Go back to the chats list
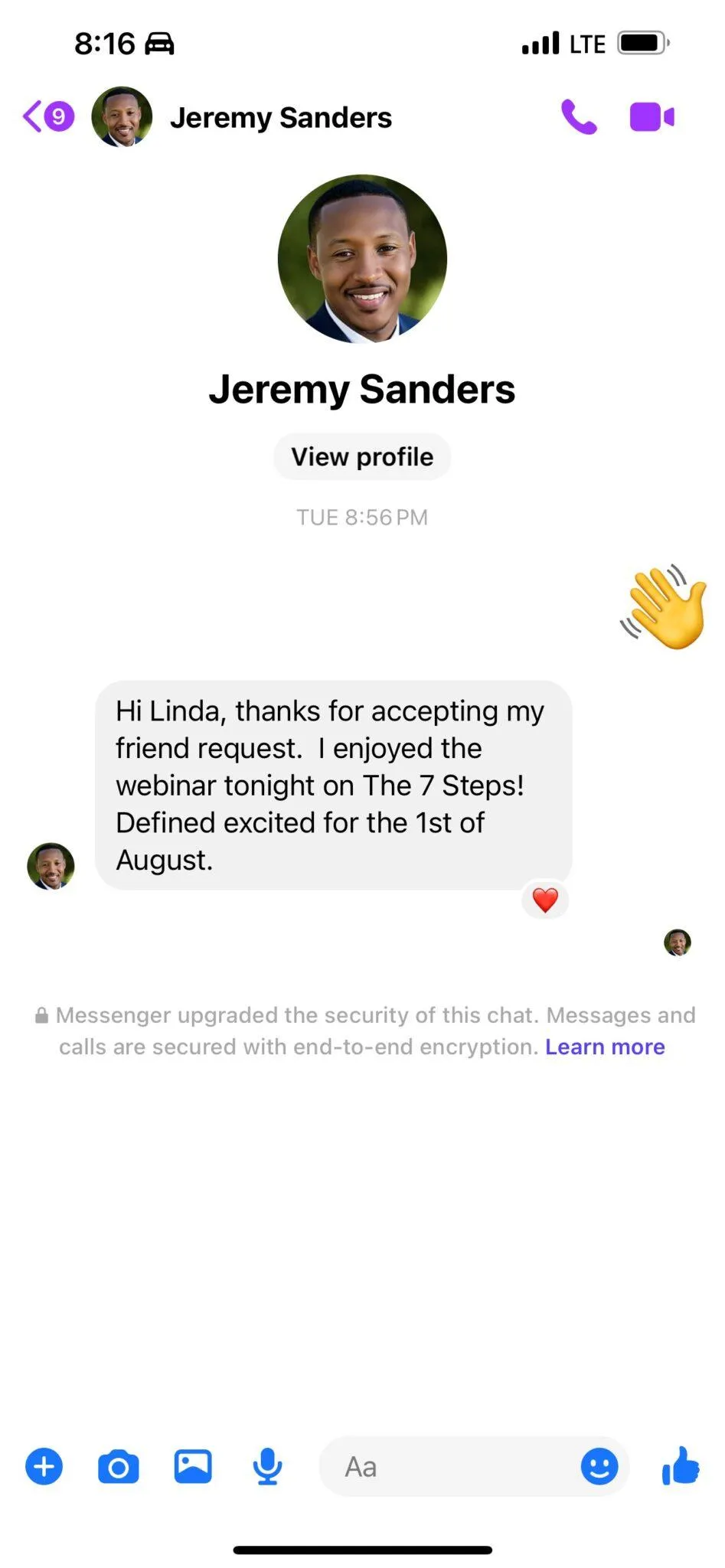The width and height of the screenshot is (725, 1568). point(47,117)
